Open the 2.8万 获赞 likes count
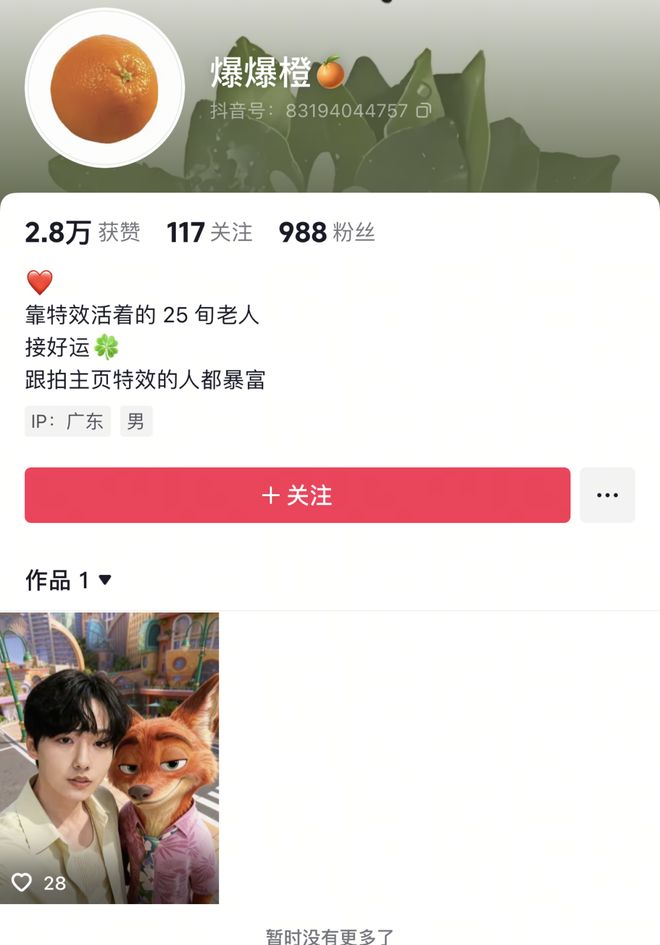Screen dimensions: 660x945 pos(82,233)
